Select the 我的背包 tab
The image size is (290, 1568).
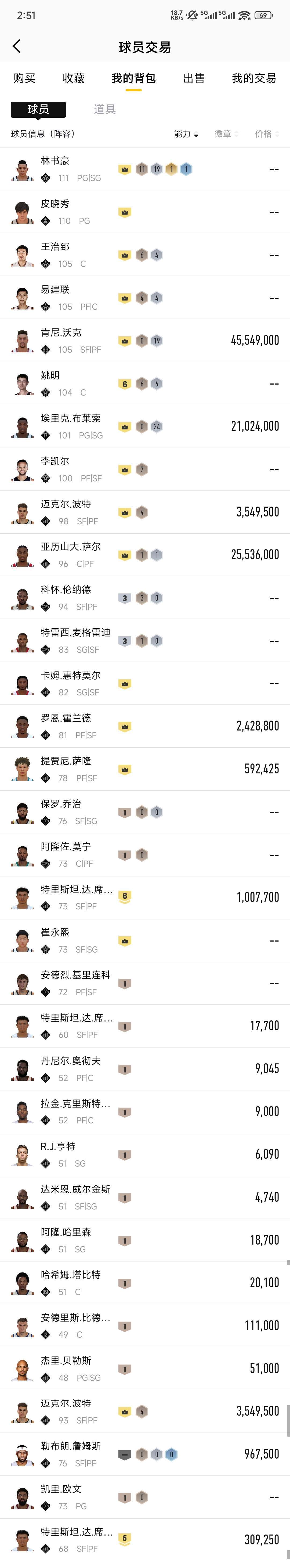pyautogui.click(x=133, y=78)
